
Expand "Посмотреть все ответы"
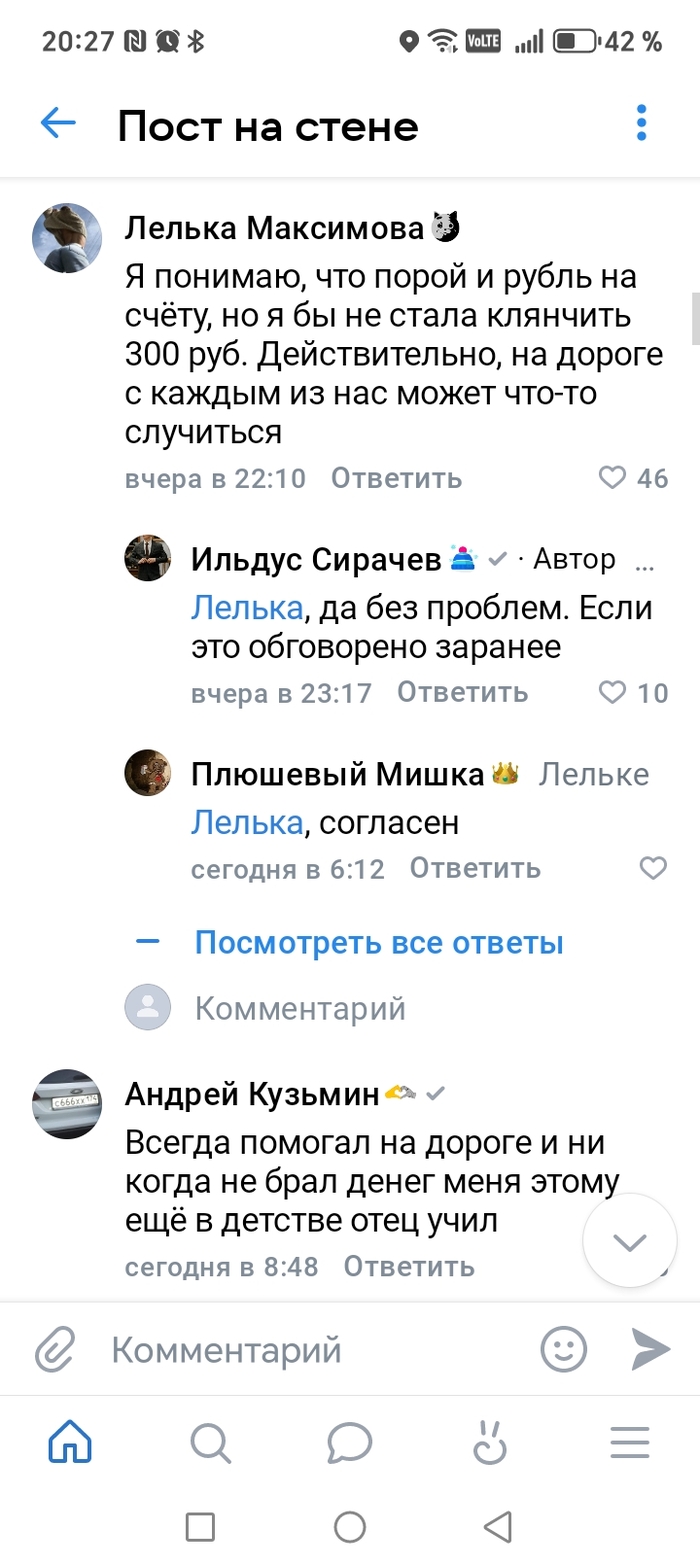tap(379, 942)
